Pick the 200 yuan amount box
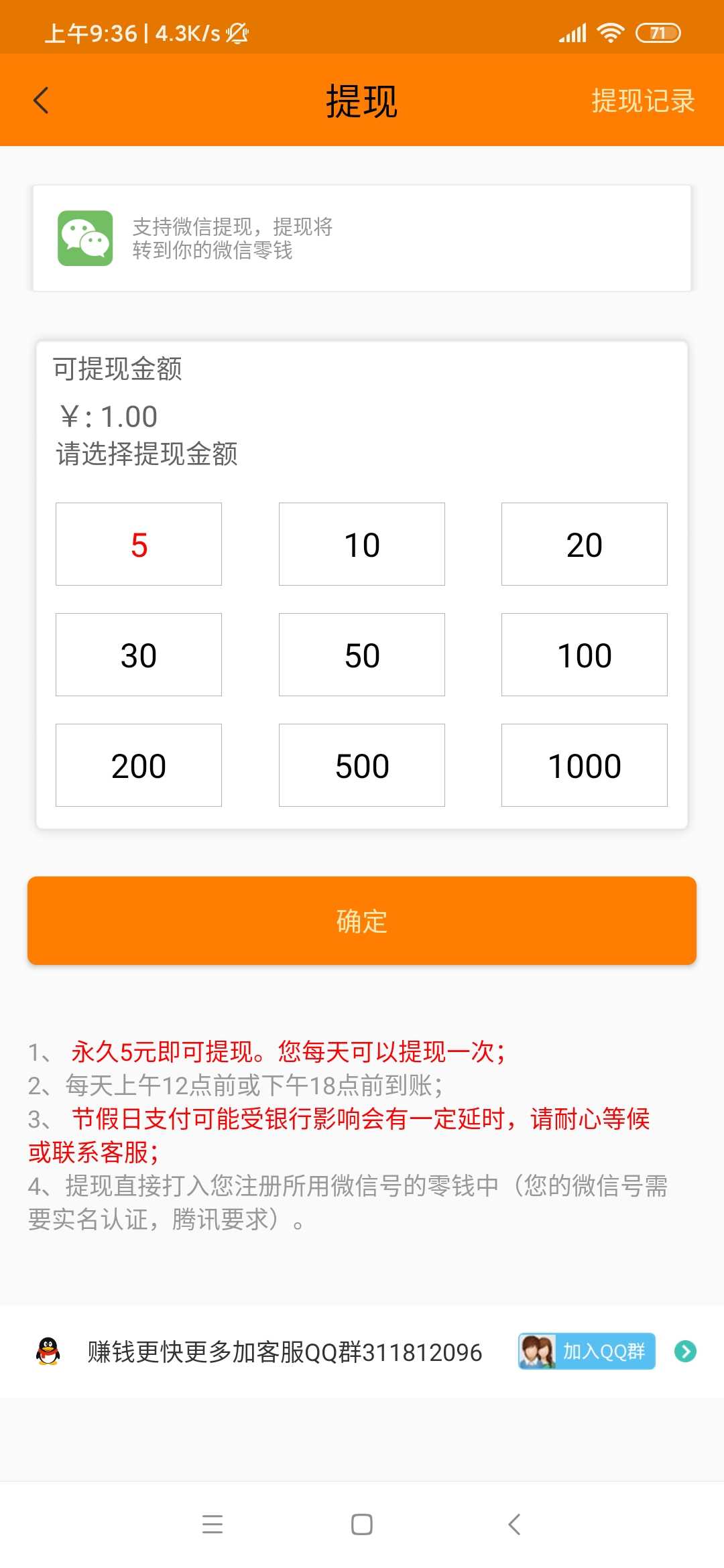Viewport: 724px width, 1568px height. pyautogui.click(x=139, y=765)
